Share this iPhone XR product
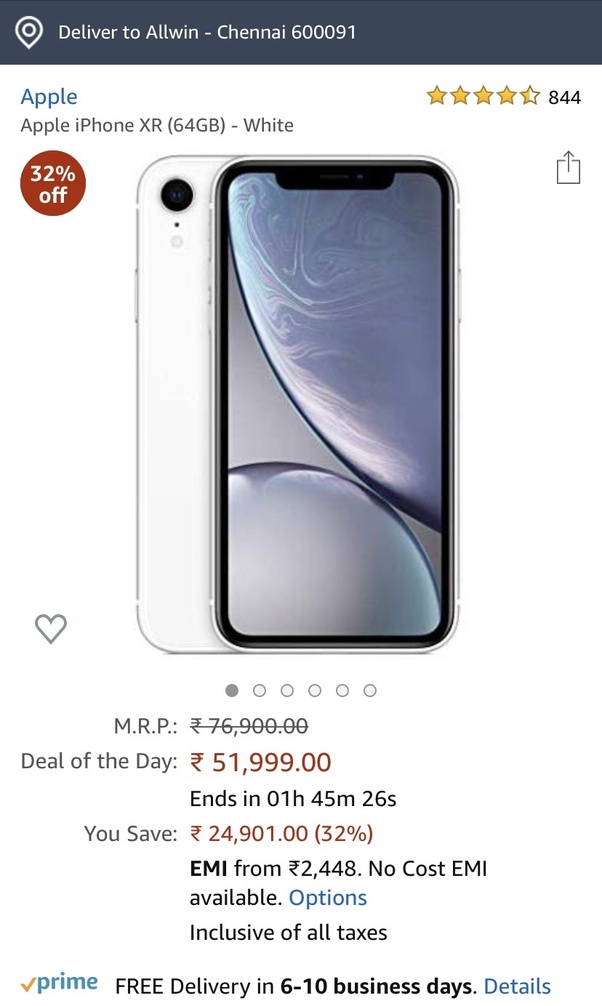The image size is (602, 1006). (567, 167)
